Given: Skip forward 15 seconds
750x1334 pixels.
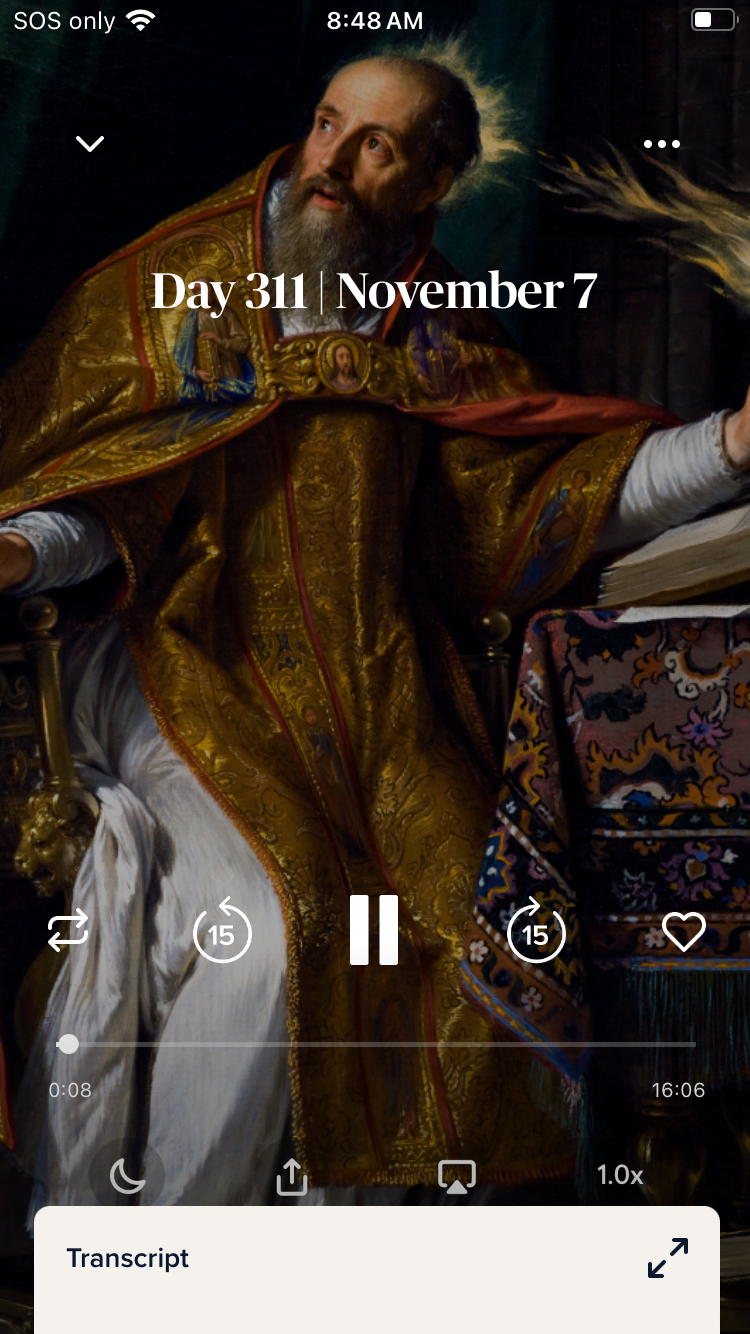Looking at the screenshot, I should coord(536,932).
